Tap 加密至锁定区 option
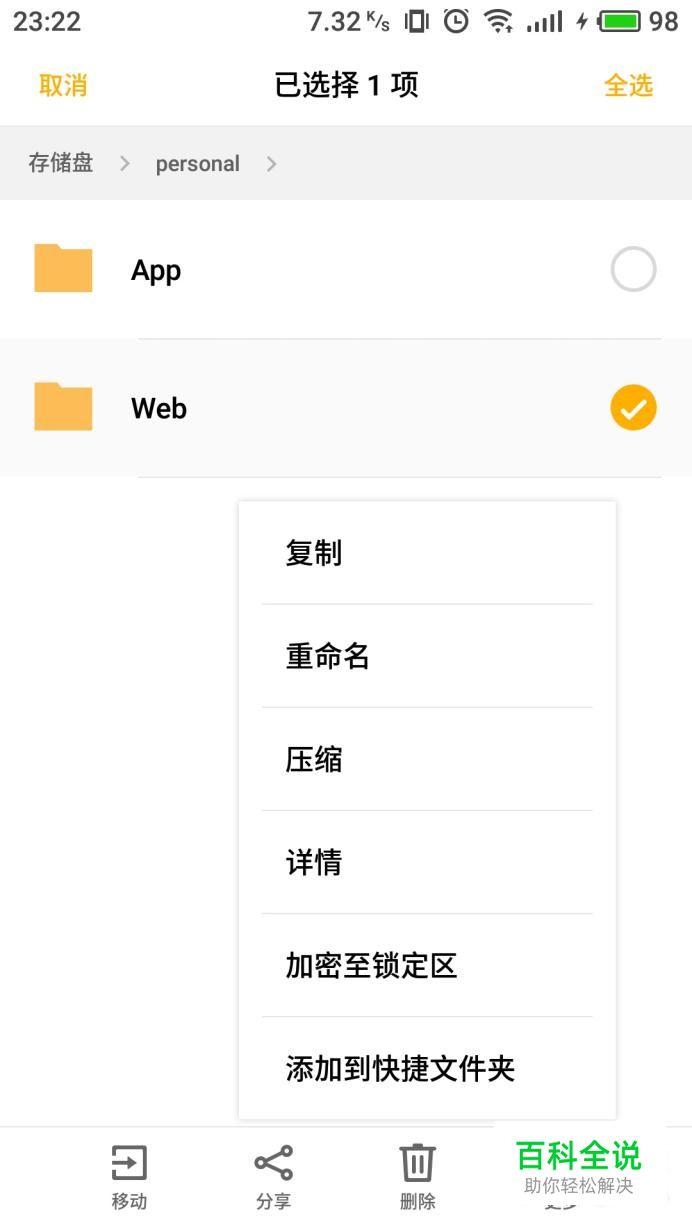 427,965
